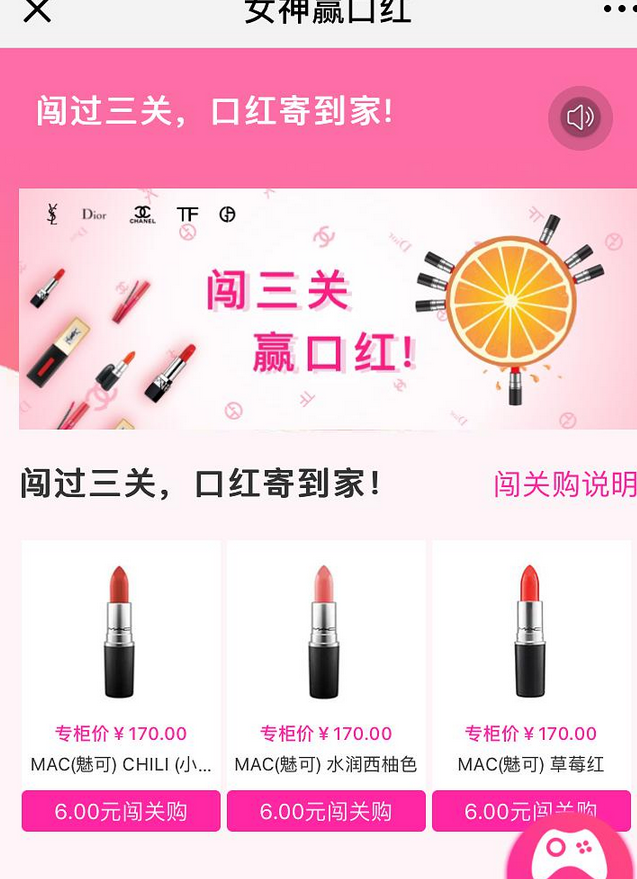Open the MAC 草莓红 lipstick card
Screen dimensions: 637x879
point(530,639)
